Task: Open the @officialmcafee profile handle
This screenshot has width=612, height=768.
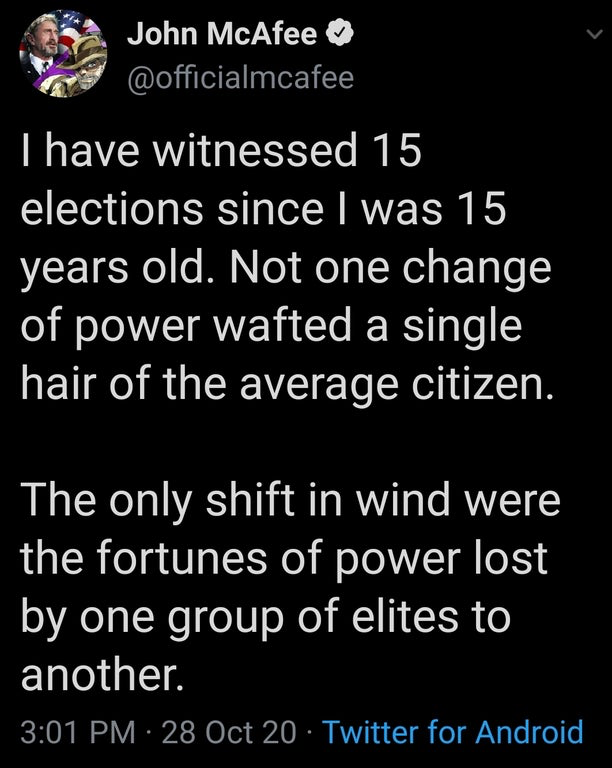Action: pos(239,77)
